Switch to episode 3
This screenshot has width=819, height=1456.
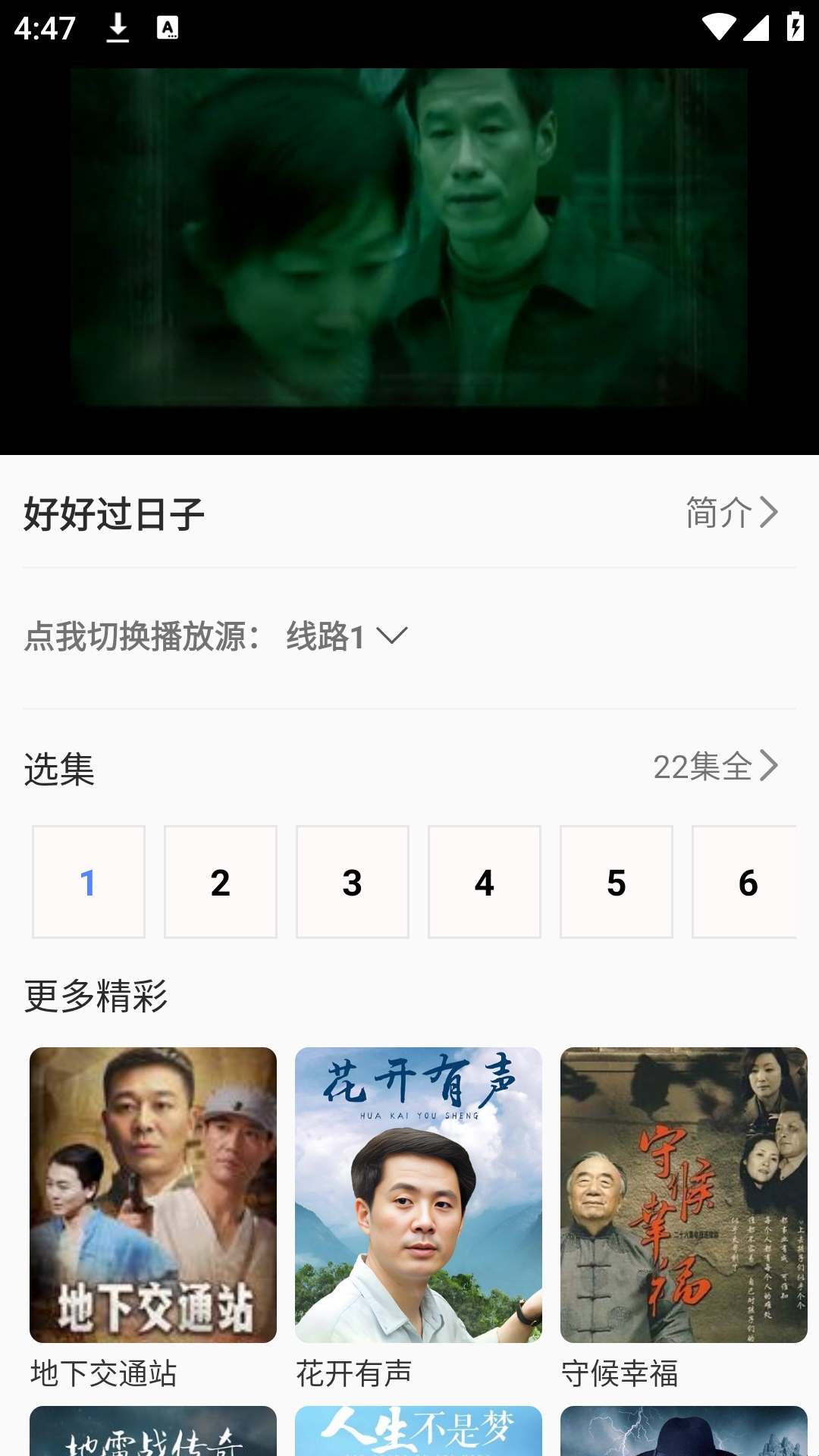353,882
